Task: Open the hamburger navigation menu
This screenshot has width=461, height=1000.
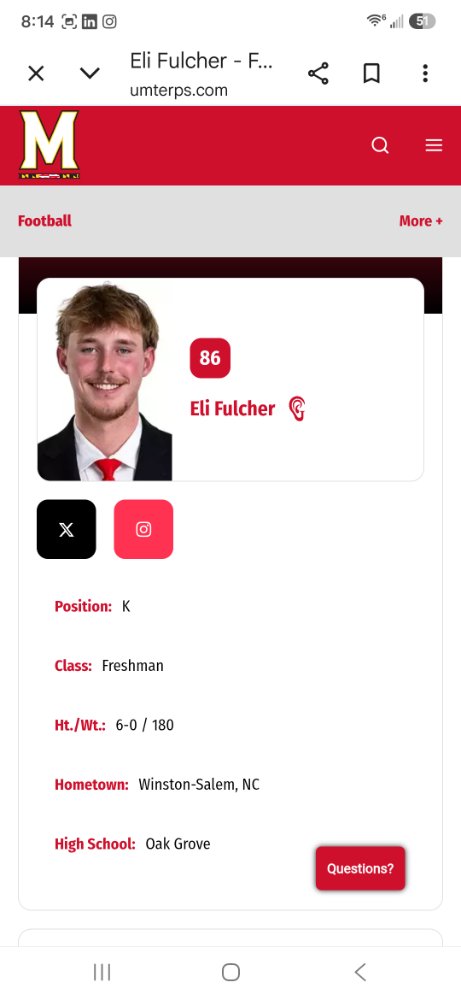Action: tap(434, 145)
